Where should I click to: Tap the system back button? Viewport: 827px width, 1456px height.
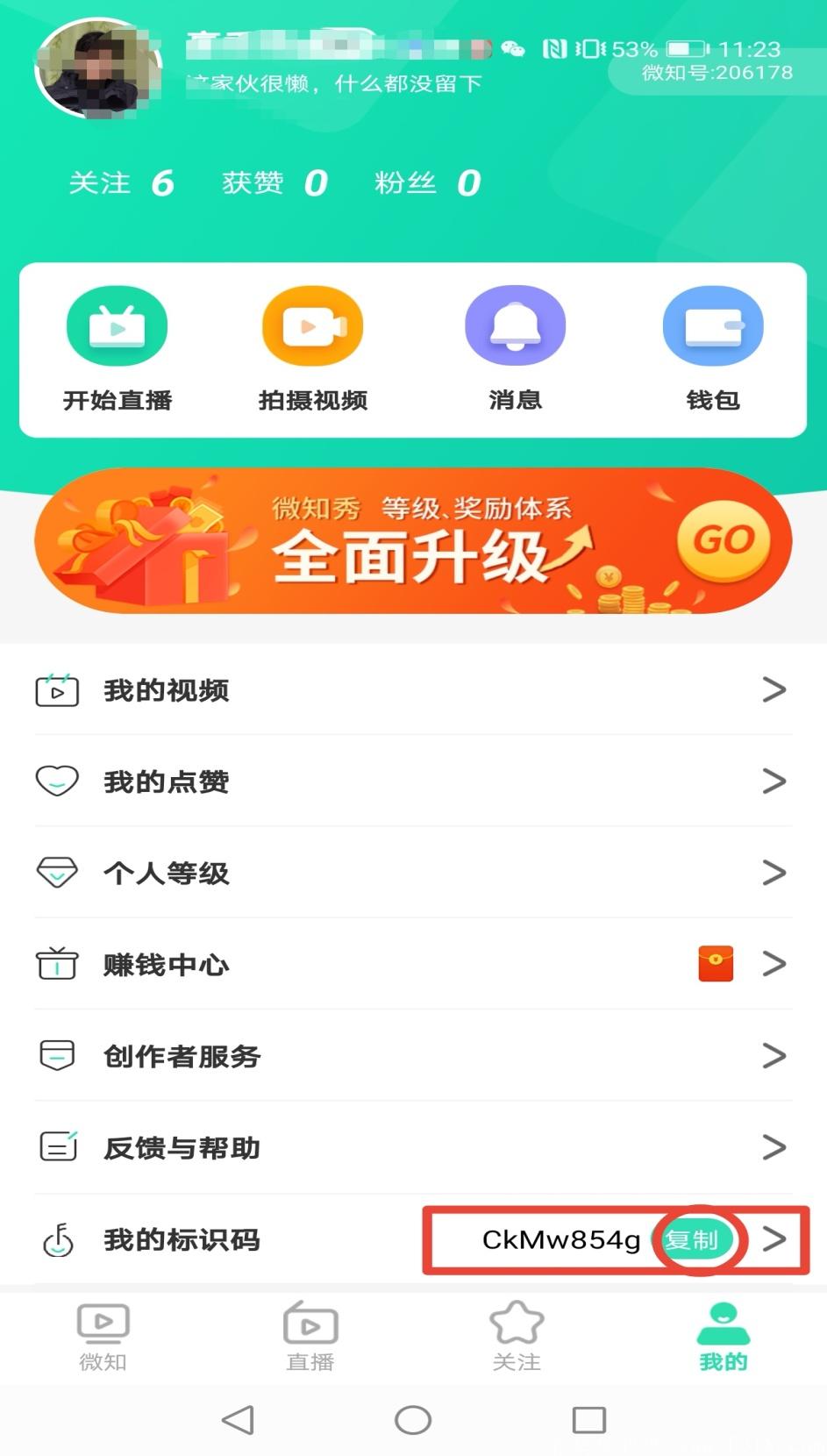238,1419
